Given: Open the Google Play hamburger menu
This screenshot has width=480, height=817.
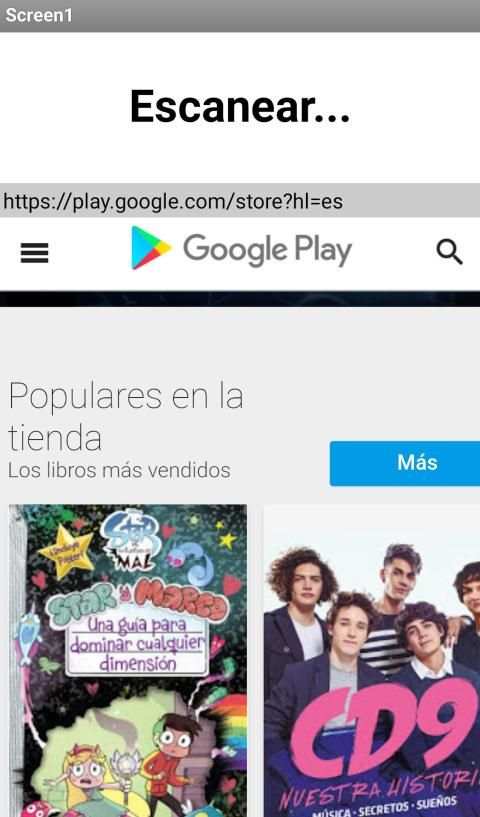Looking at the screenshot, I should click(34, 253).
